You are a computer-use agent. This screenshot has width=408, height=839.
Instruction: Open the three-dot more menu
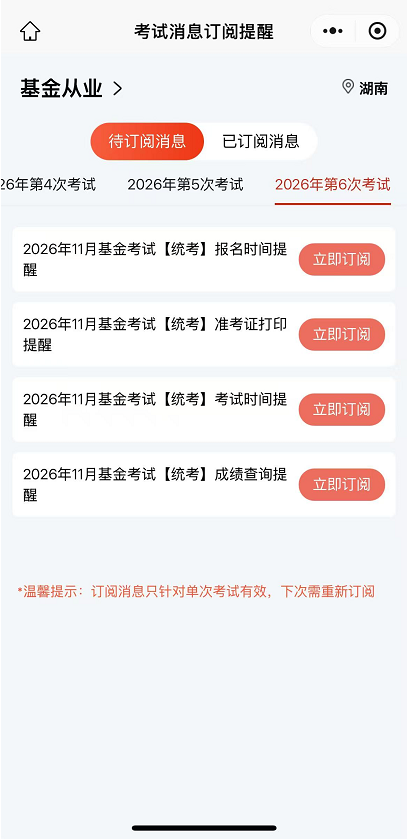(x=333, y=32)
